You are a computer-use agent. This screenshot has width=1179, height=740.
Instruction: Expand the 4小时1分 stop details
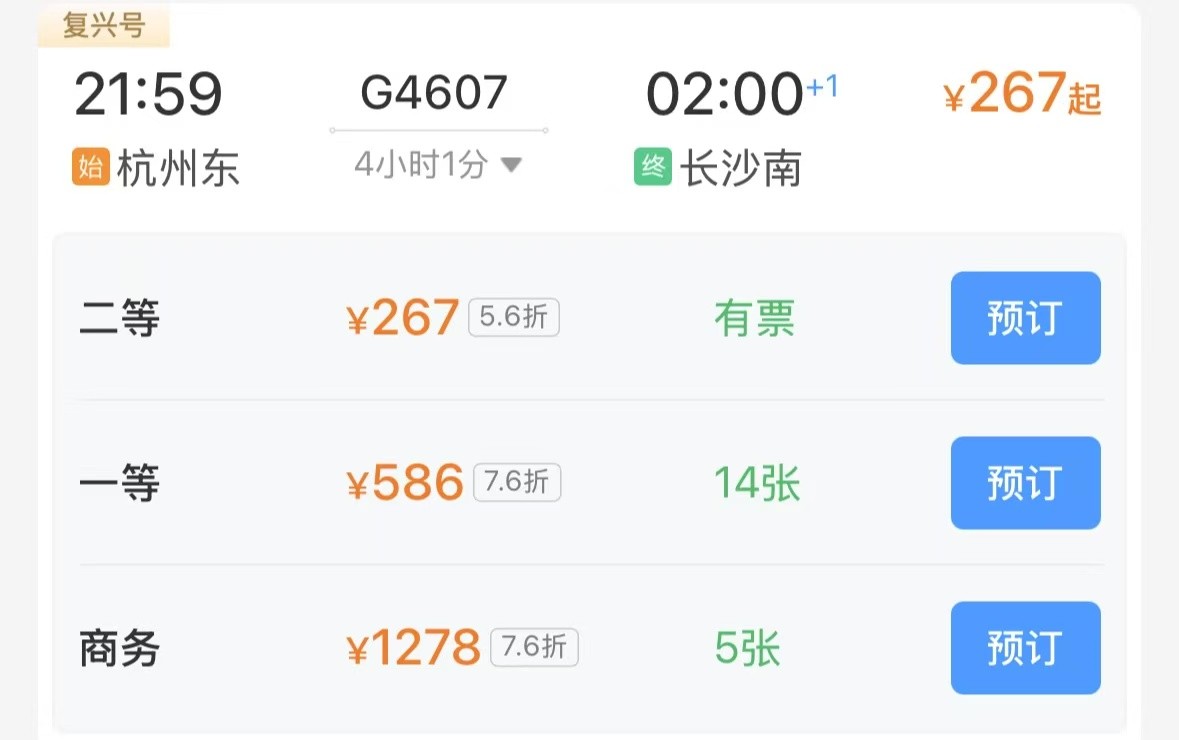point(438,165)
